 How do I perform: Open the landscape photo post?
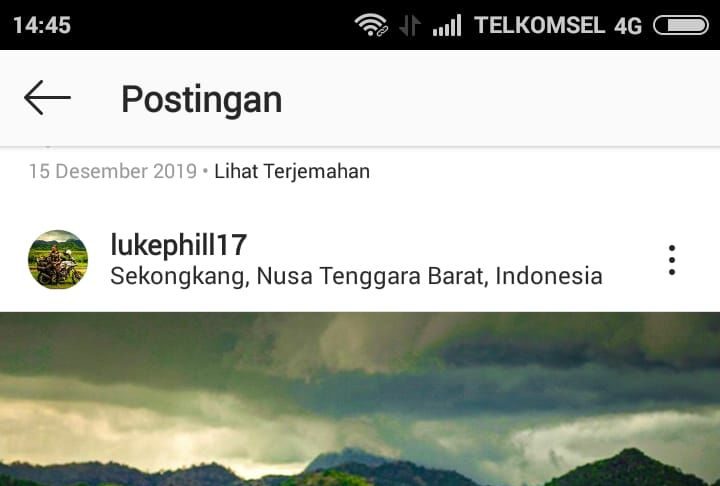point(360,400)
